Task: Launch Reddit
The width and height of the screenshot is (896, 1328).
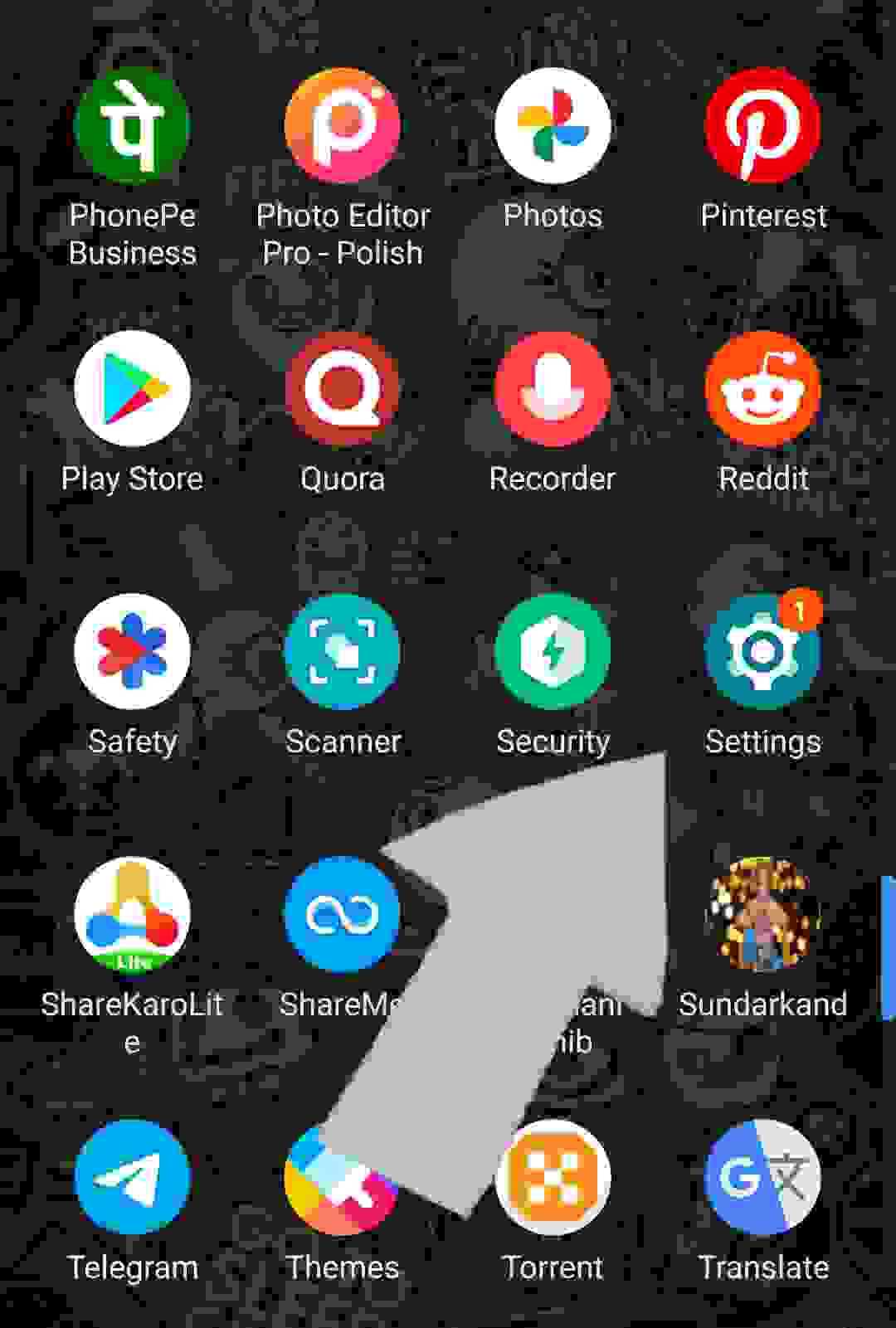Action: pos(762,390)
